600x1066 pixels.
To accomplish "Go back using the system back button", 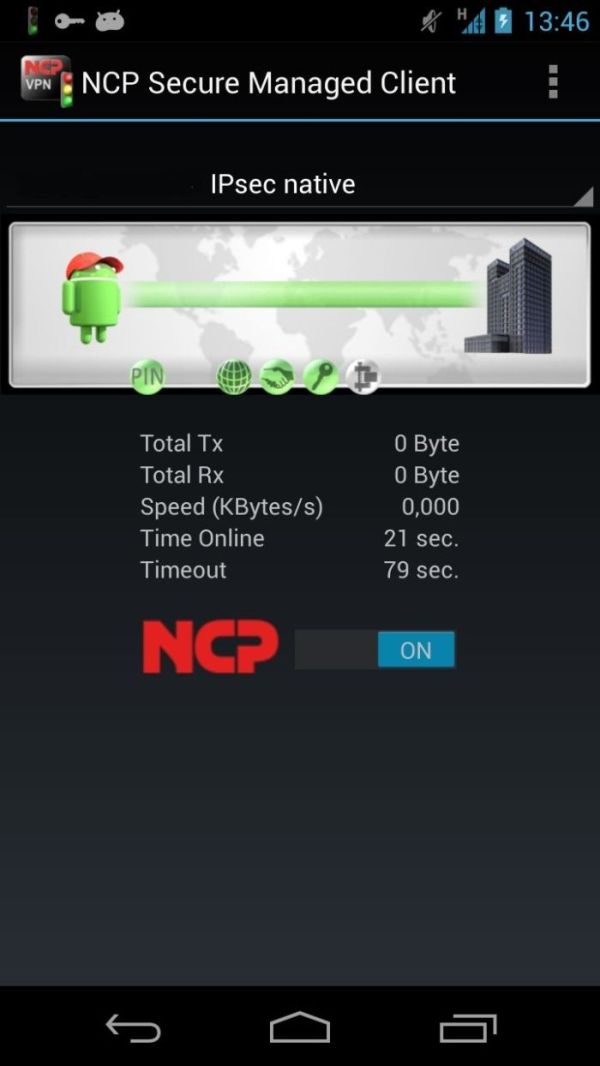I will pyautogui.click(x=133, y=1027).
